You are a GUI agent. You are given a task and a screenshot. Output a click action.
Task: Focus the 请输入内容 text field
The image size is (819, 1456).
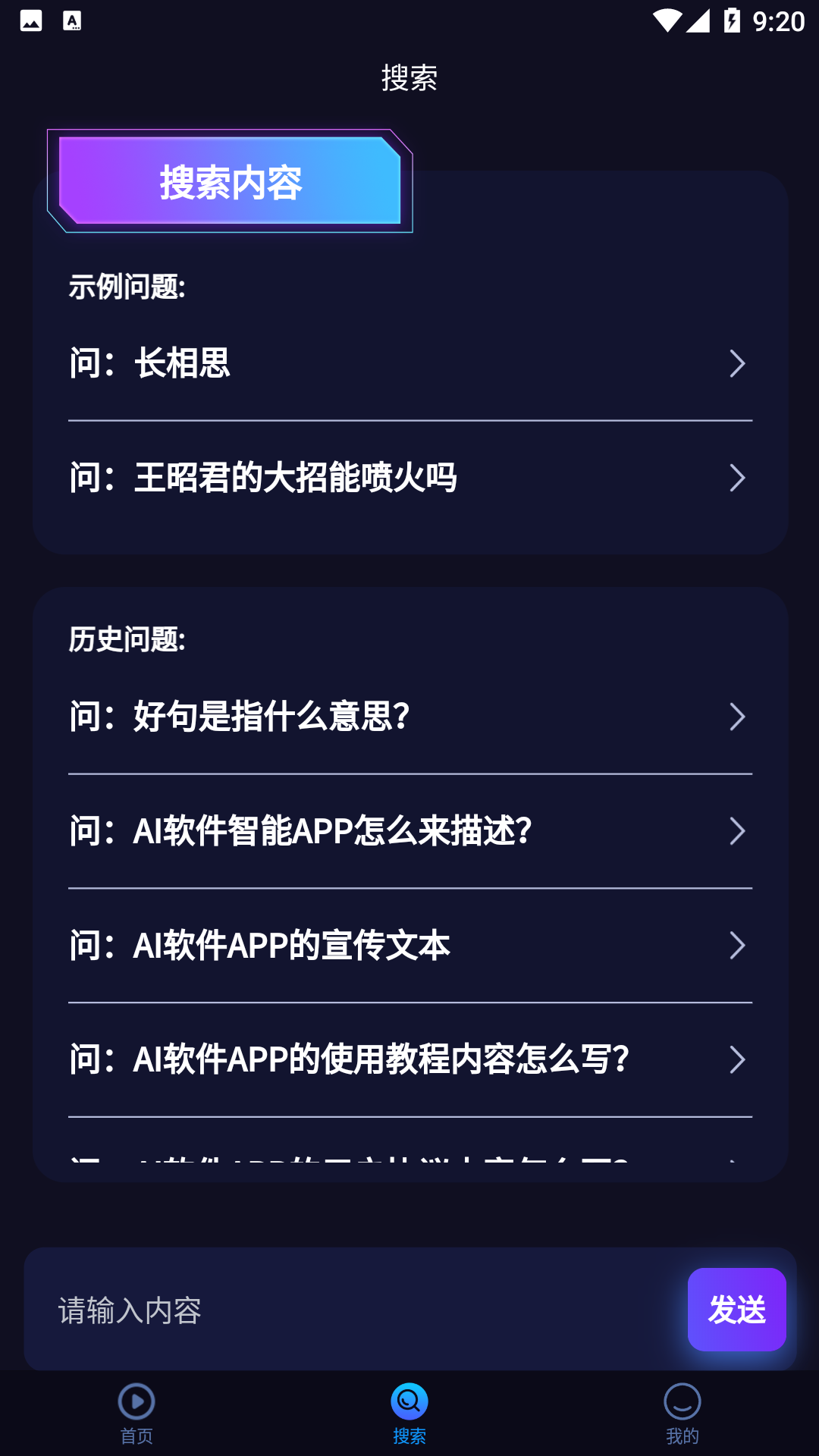tap(356, 1310)
